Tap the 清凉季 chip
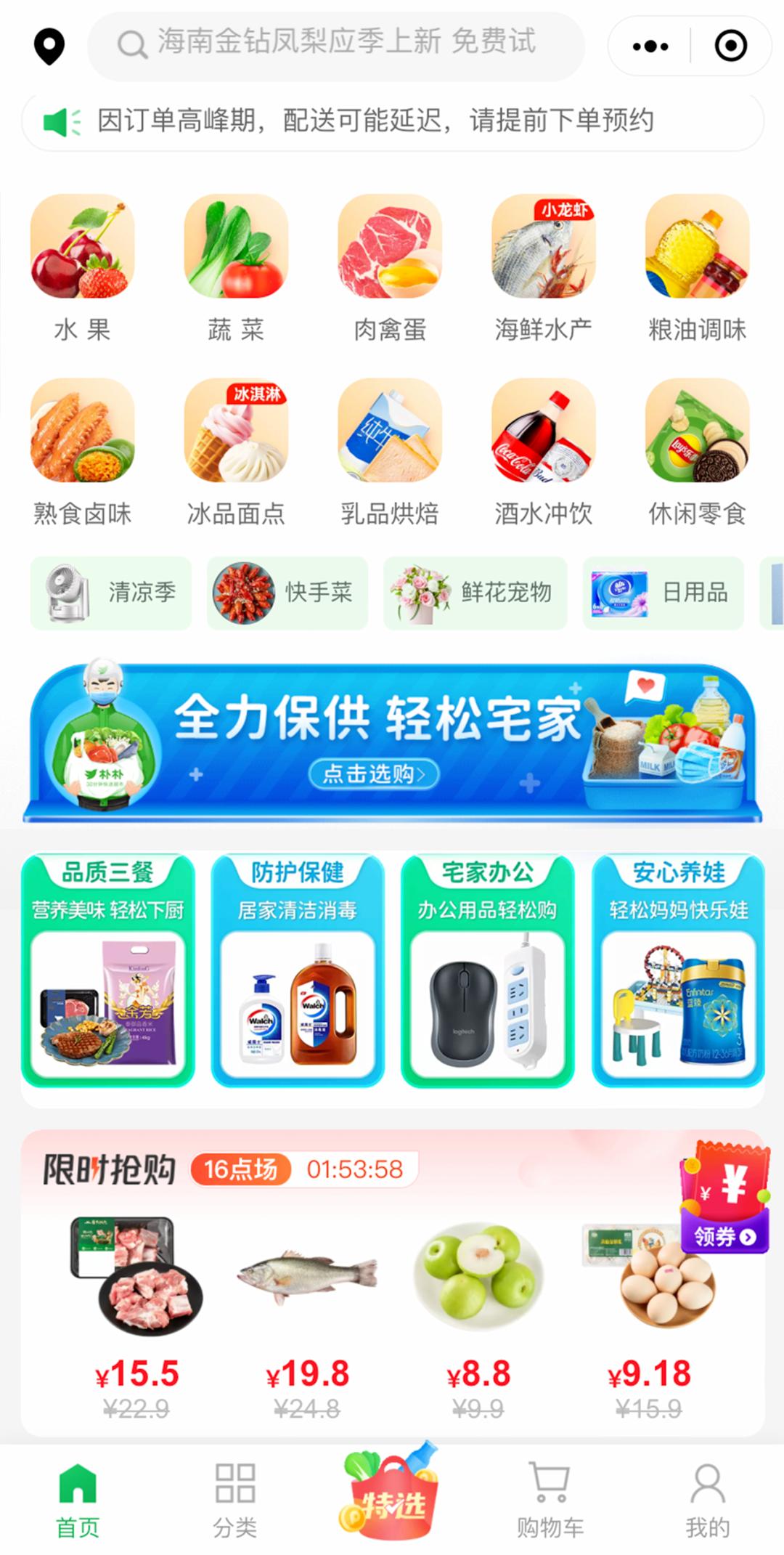This screenshot has width=784, height=1555. pyautogui.click(x=111, y=593)
